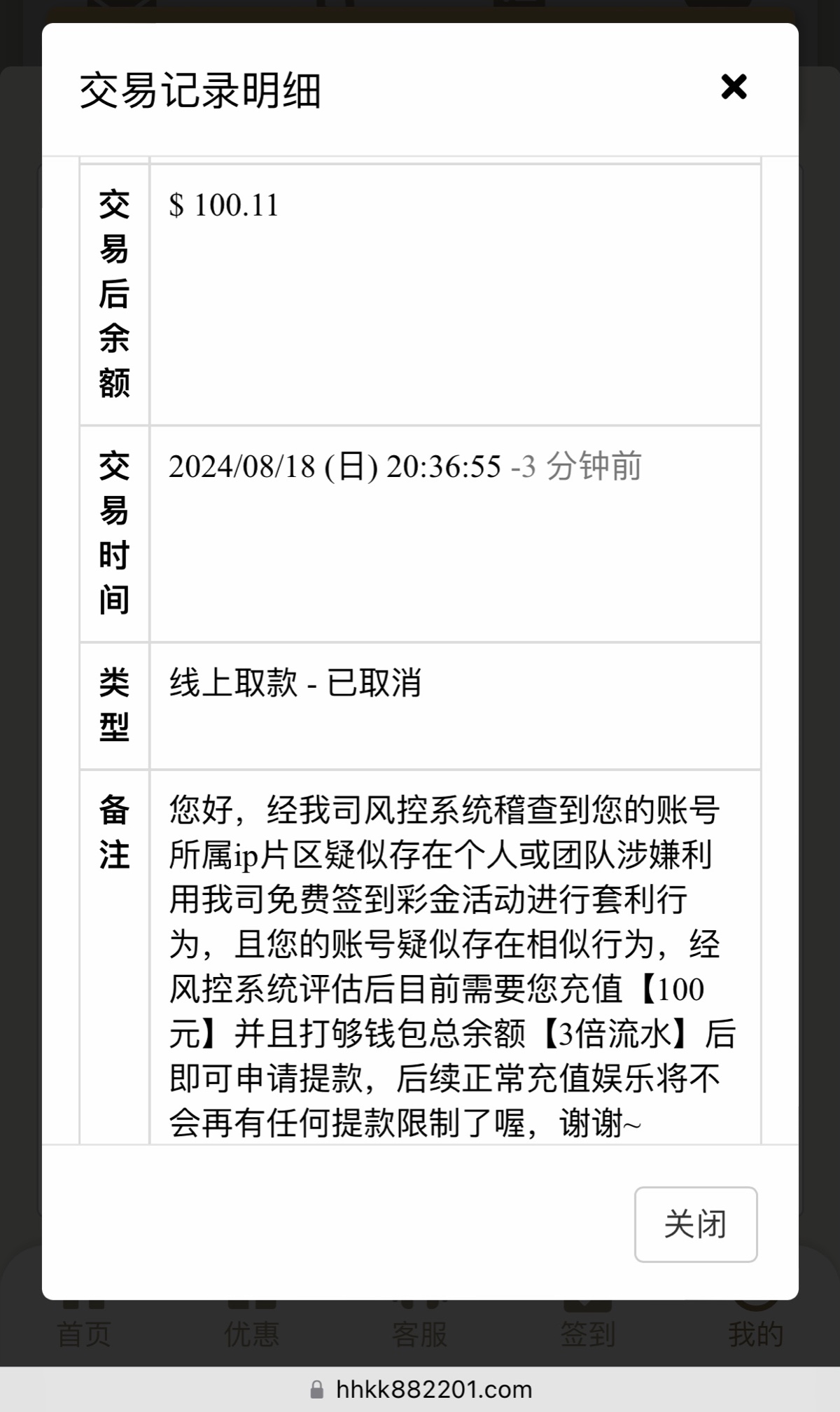The image size is (840, 1412).
Task: Tap the 关闭 button
Action: pyautogui.click(x=696, y=1224)
